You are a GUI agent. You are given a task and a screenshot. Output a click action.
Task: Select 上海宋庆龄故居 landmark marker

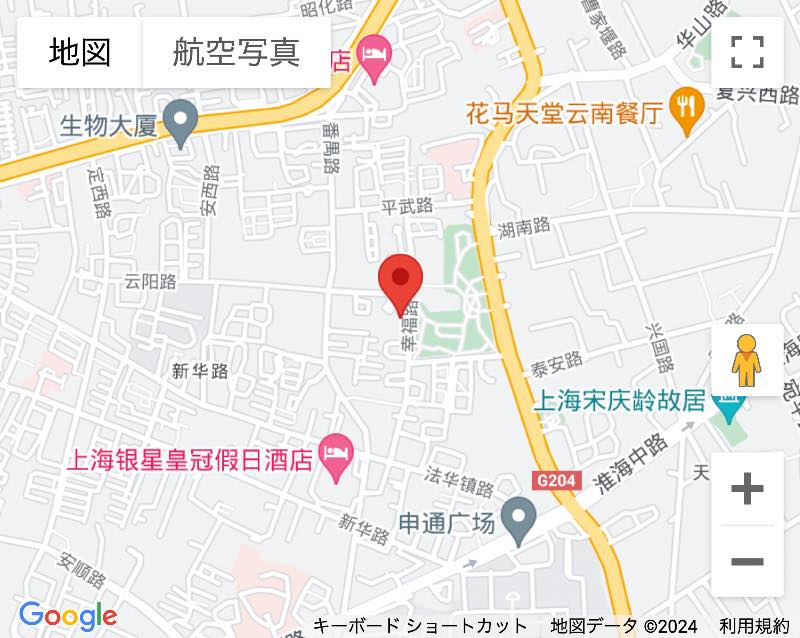tap(728, 403)
